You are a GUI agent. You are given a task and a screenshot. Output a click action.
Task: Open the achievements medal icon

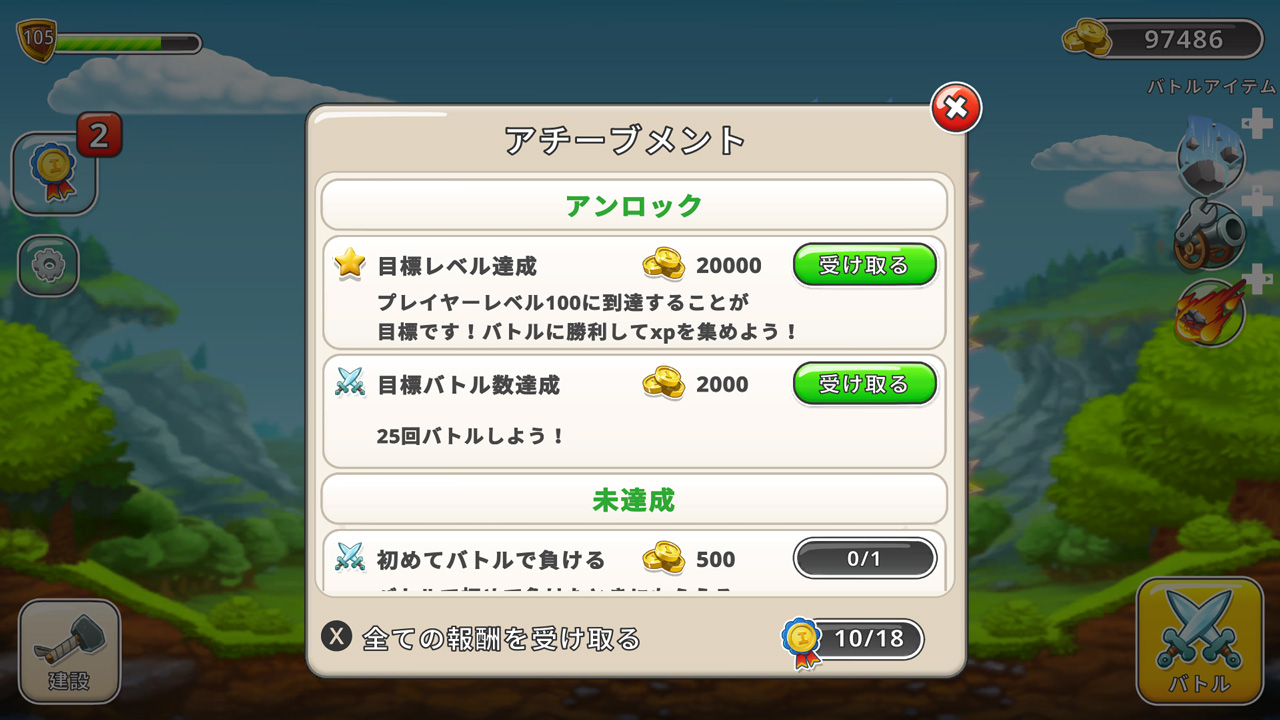click(54, 173)
